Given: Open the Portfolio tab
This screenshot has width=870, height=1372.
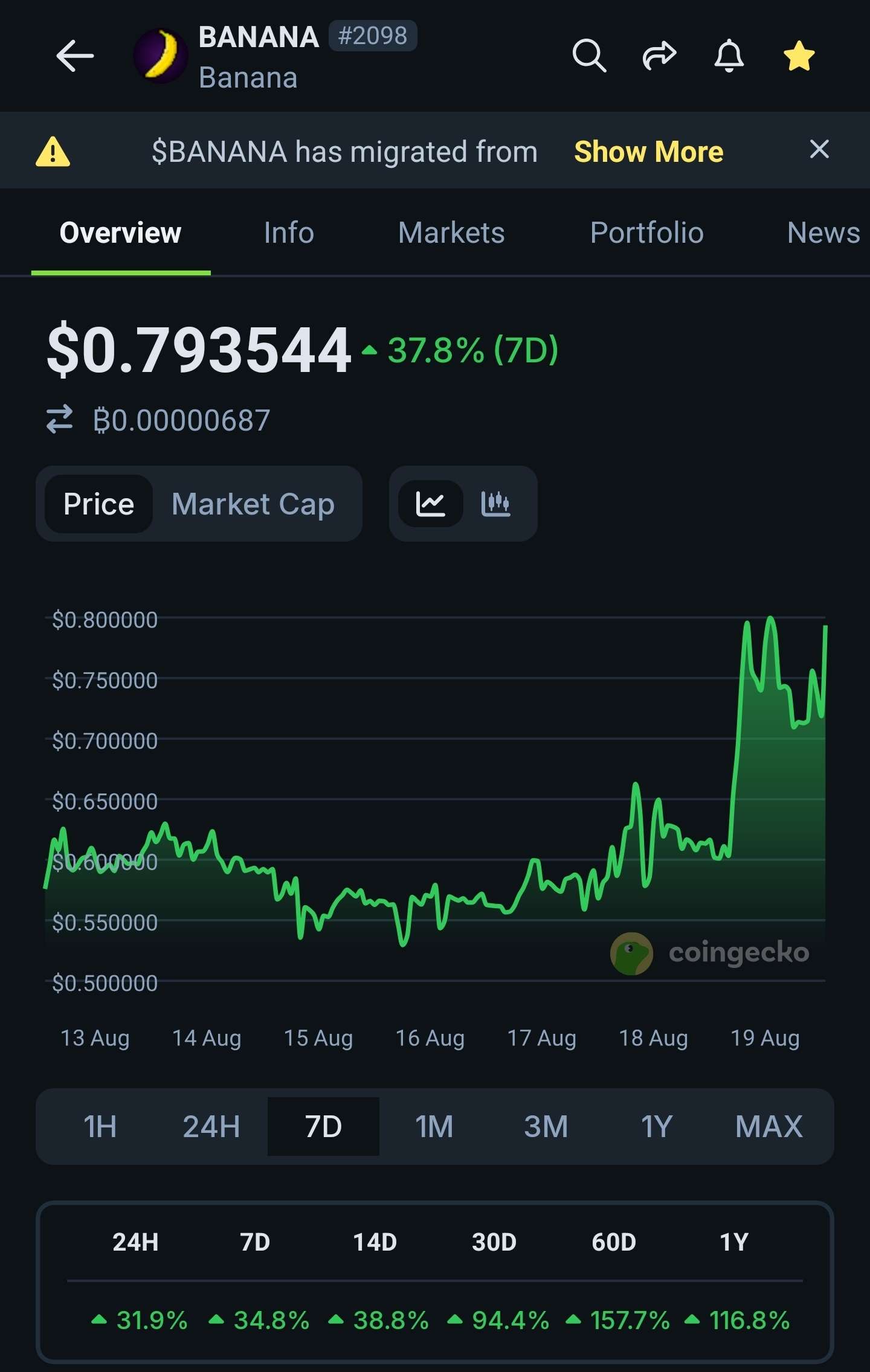Looking at the screenshot, I should [x=646, y=232].
